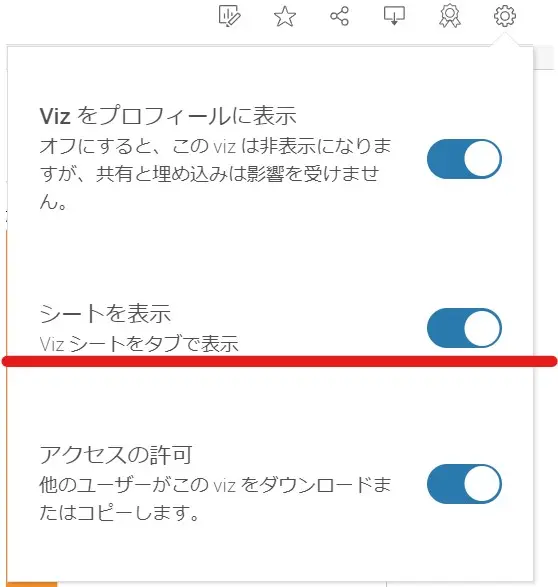Turn off アクセスの許可 switch

464,484
